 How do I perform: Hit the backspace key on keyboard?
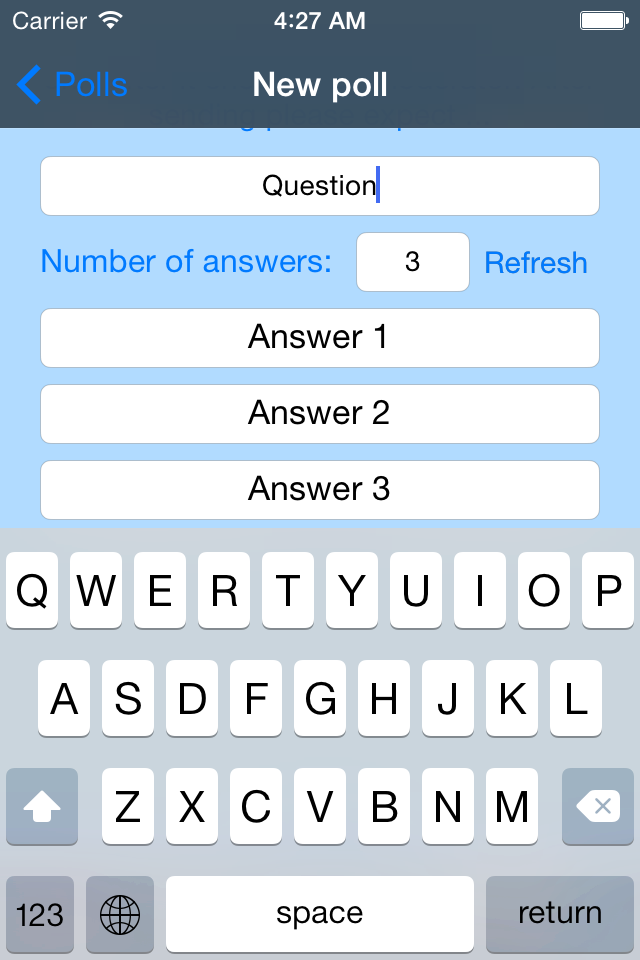598,806
